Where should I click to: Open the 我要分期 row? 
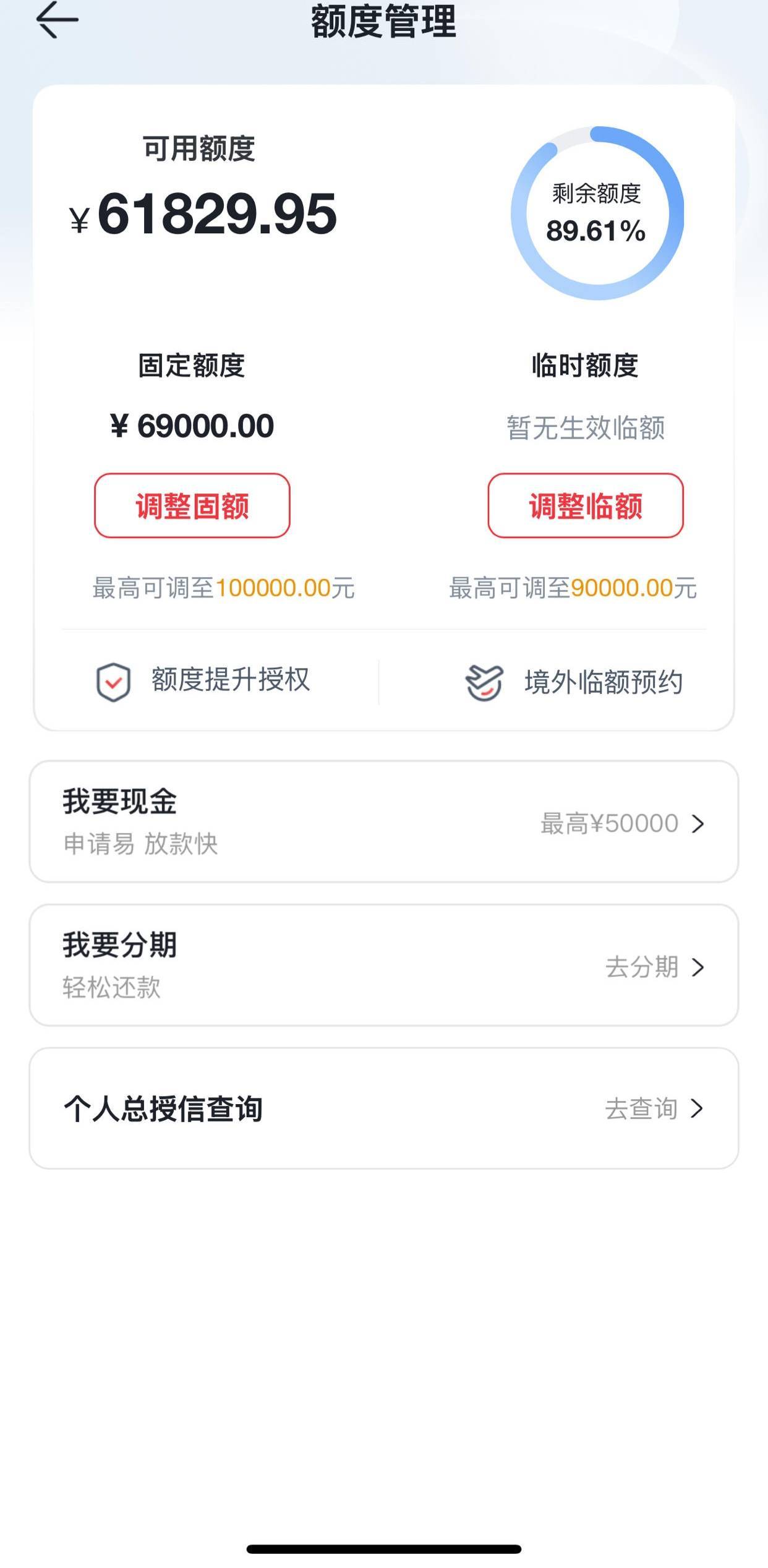click(x=384, y=965)
